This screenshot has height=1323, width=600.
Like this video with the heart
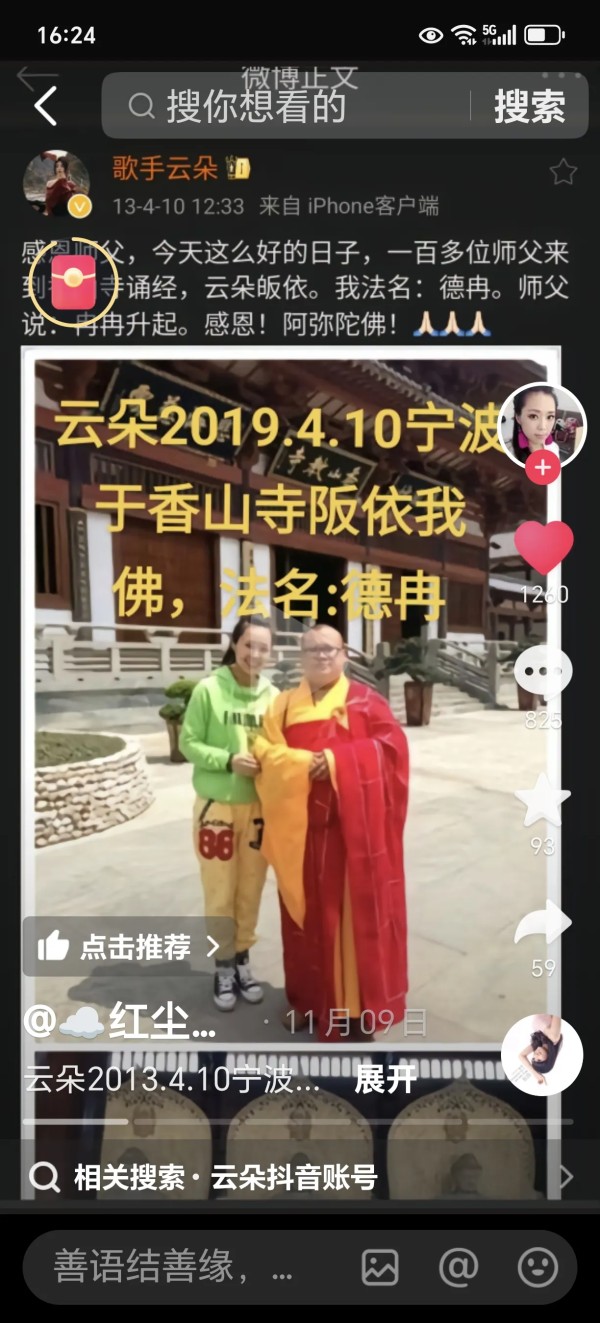click(x=543, y=547)
